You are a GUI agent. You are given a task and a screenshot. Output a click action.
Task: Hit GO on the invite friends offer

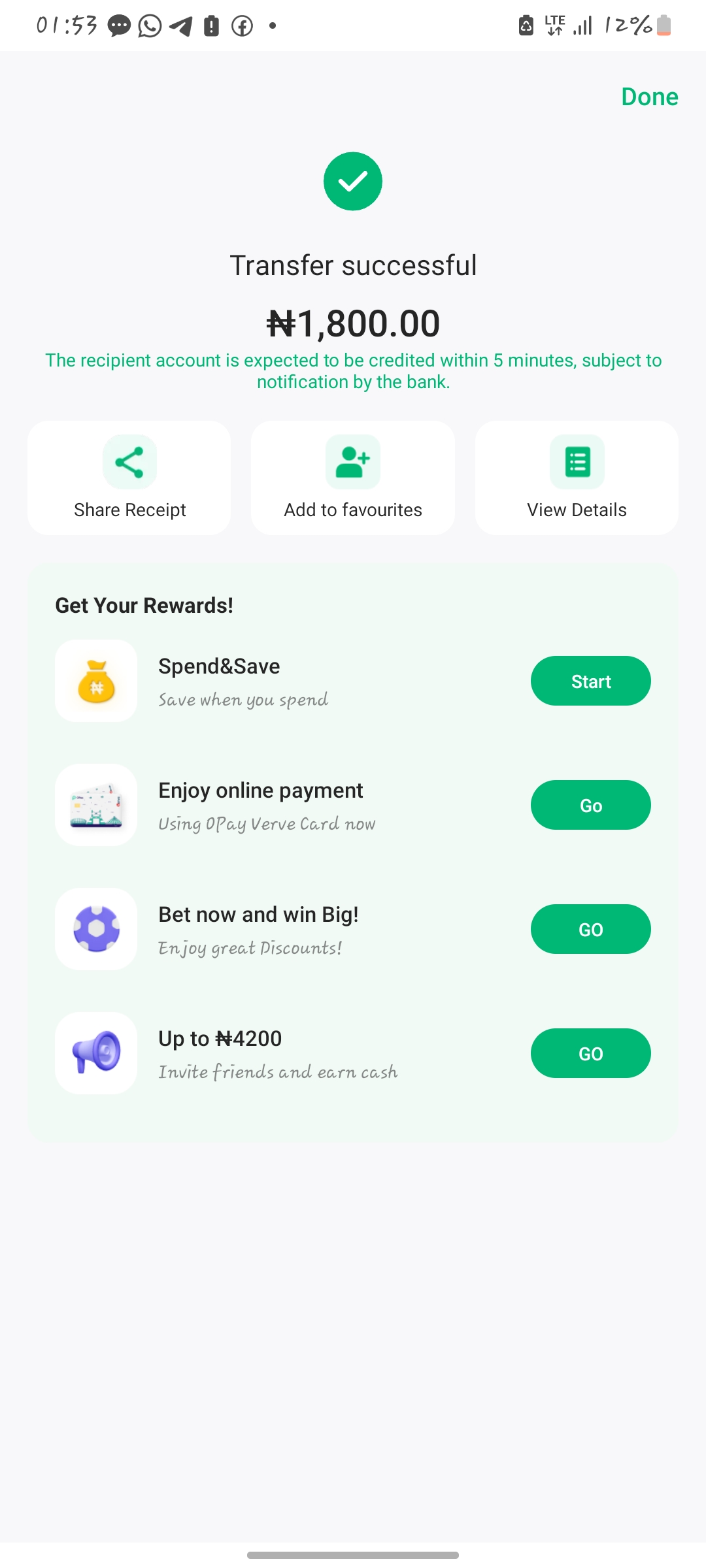click(x=590, y=1053)
